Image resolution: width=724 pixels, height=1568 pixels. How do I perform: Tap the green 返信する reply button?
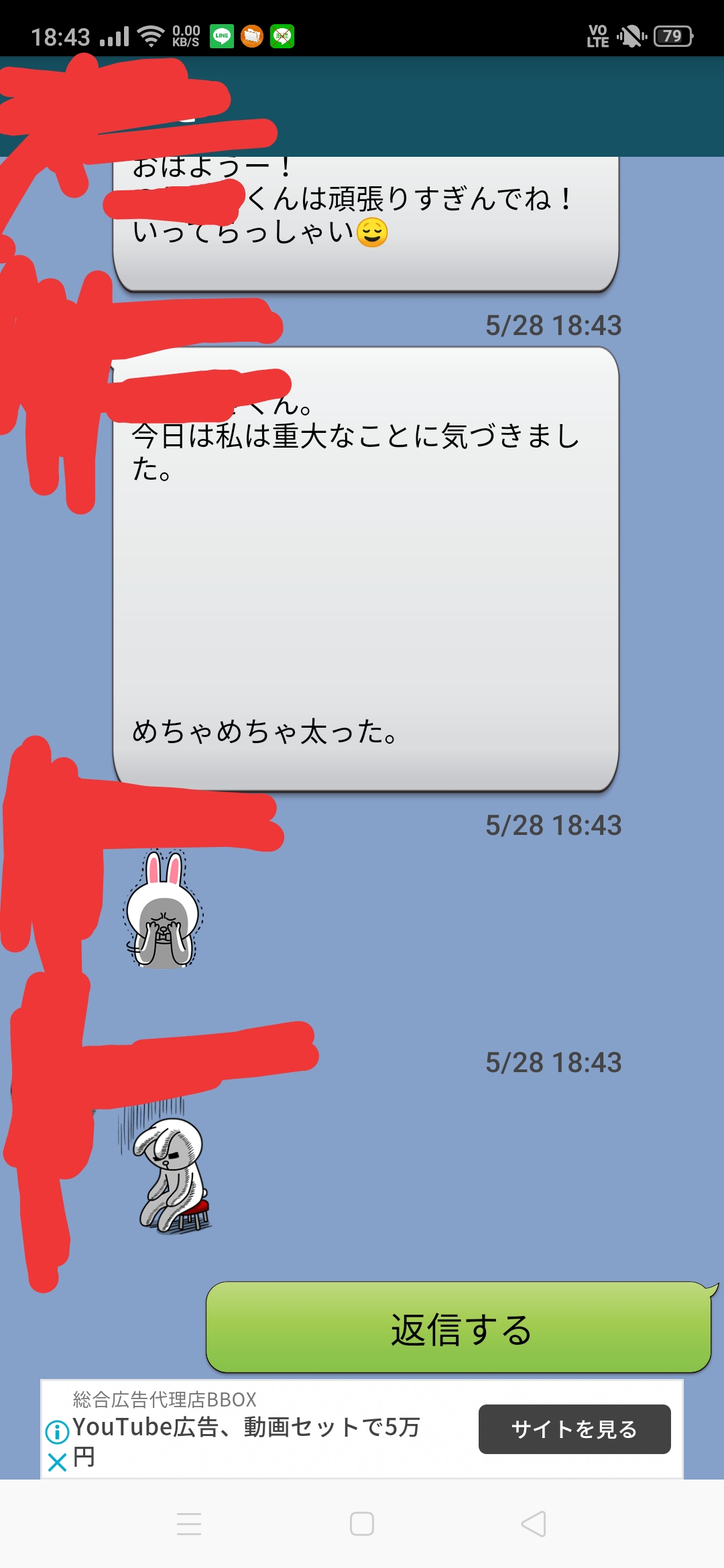coord(459,1327)
